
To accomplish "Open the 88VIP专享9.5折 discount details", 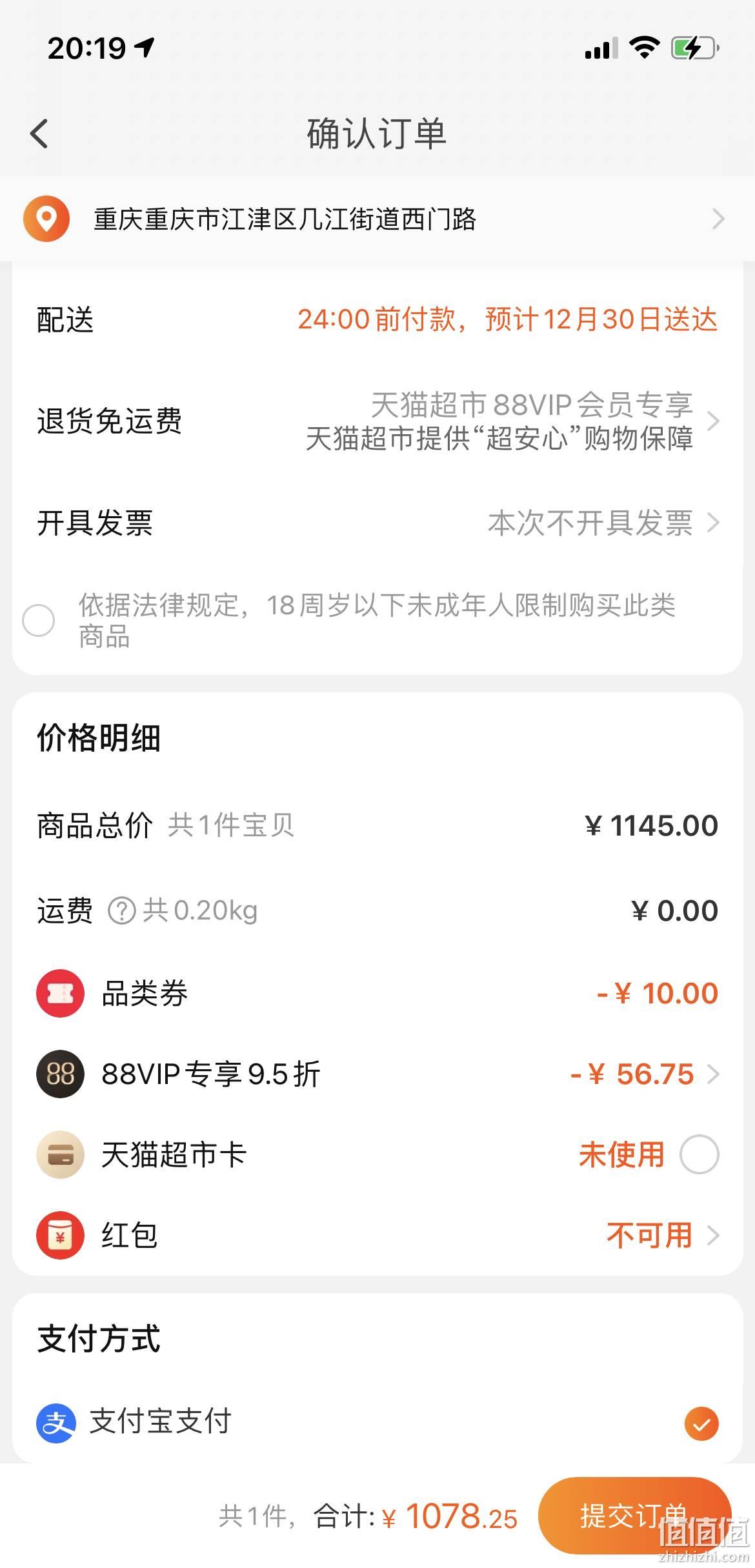I will (377, 1074).
